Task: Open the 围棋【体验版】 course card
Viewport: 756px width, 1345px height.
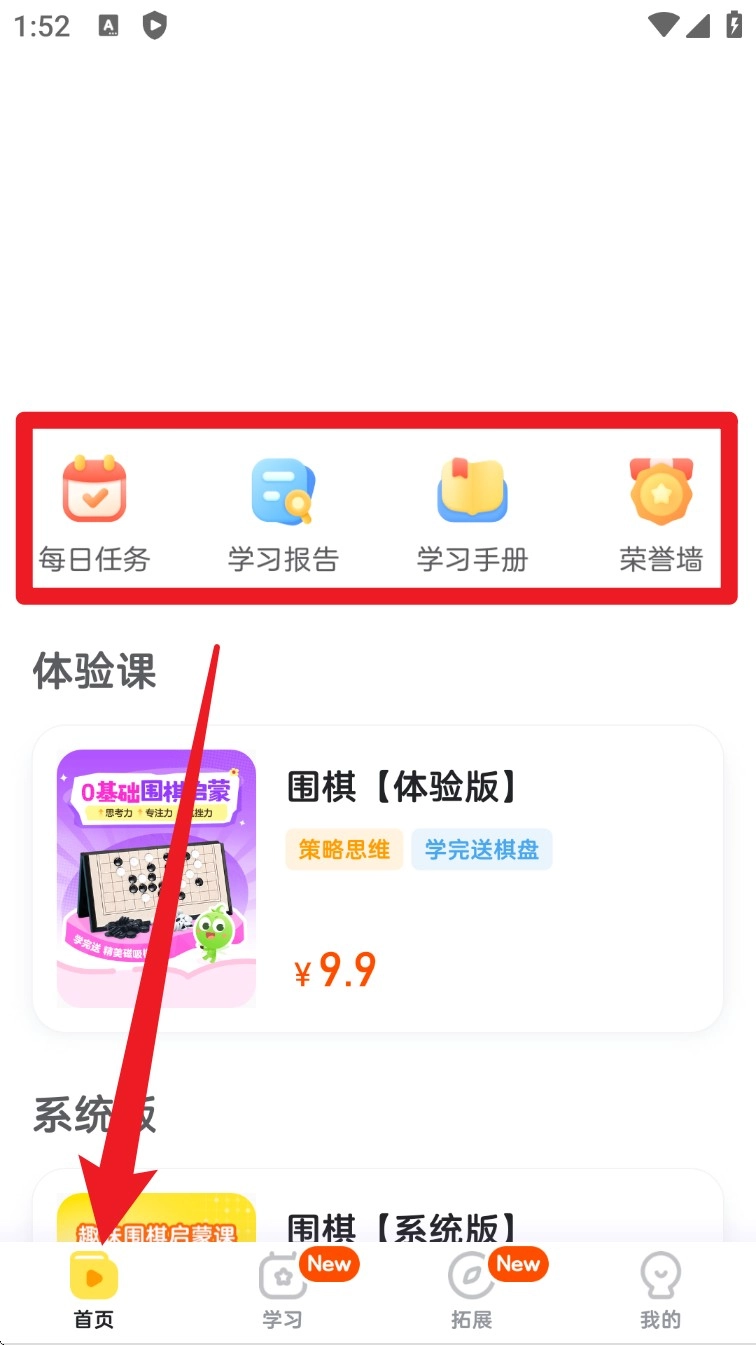Action: click(378, 878)
